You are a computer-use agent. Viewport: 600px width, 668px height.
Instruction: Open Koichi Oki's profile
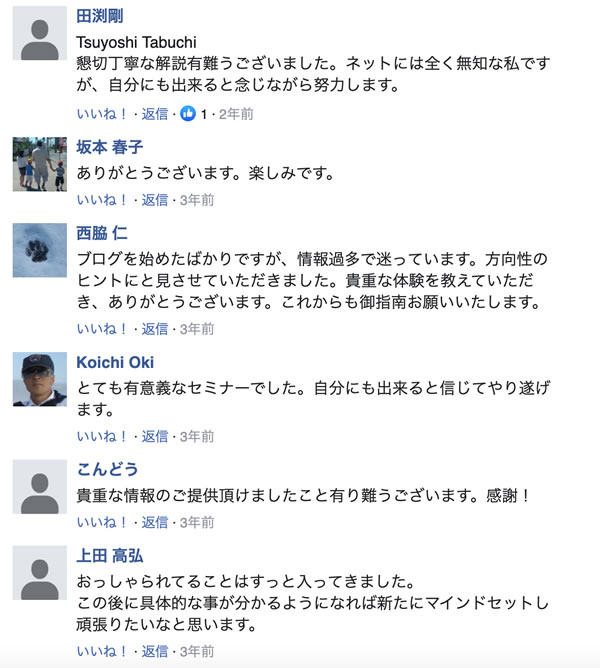[x=115, y=362]
